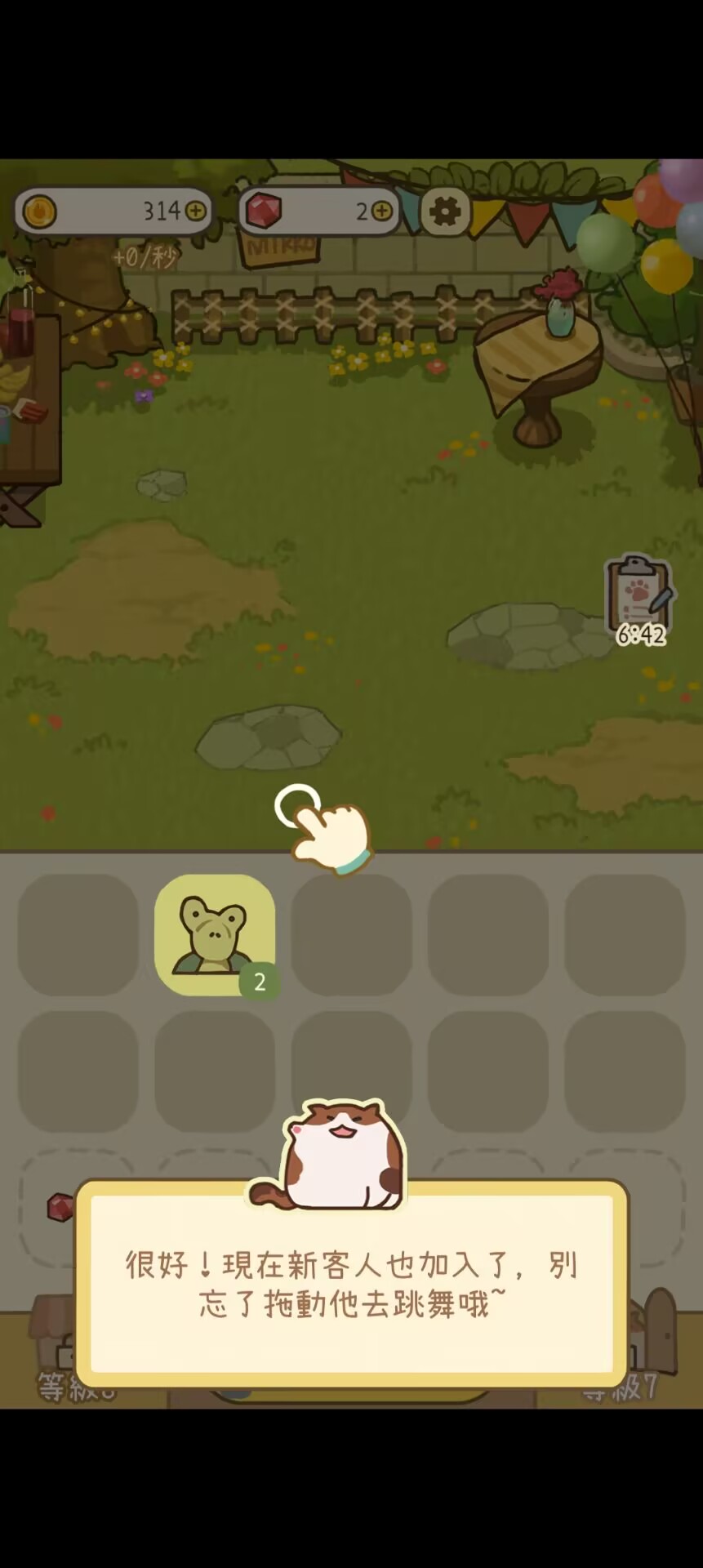Image resolution: width=703 pixels, height=1568 pixels.
Task: Tap the tutorial dialog to continue
Action: click(352, 1283)
